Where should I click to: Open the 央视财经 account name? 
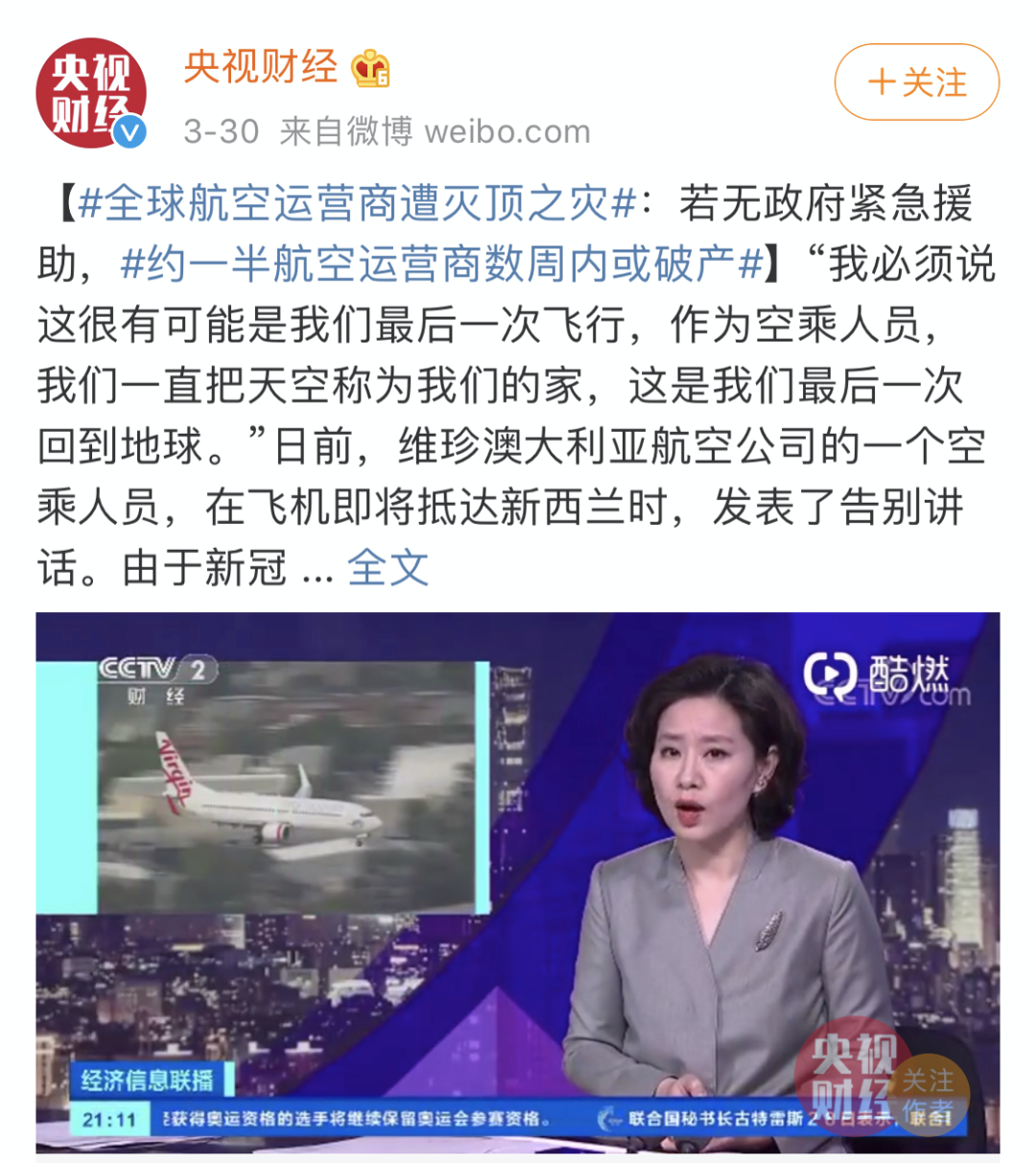click(x=261, y=67)
